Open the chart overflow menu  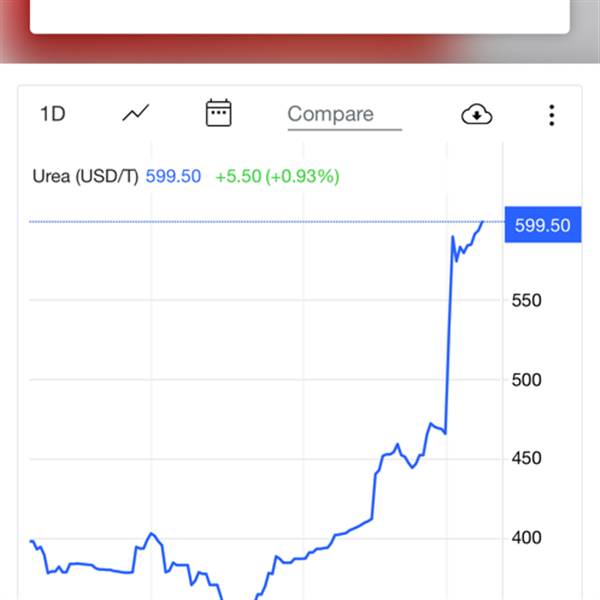[551, 115]
